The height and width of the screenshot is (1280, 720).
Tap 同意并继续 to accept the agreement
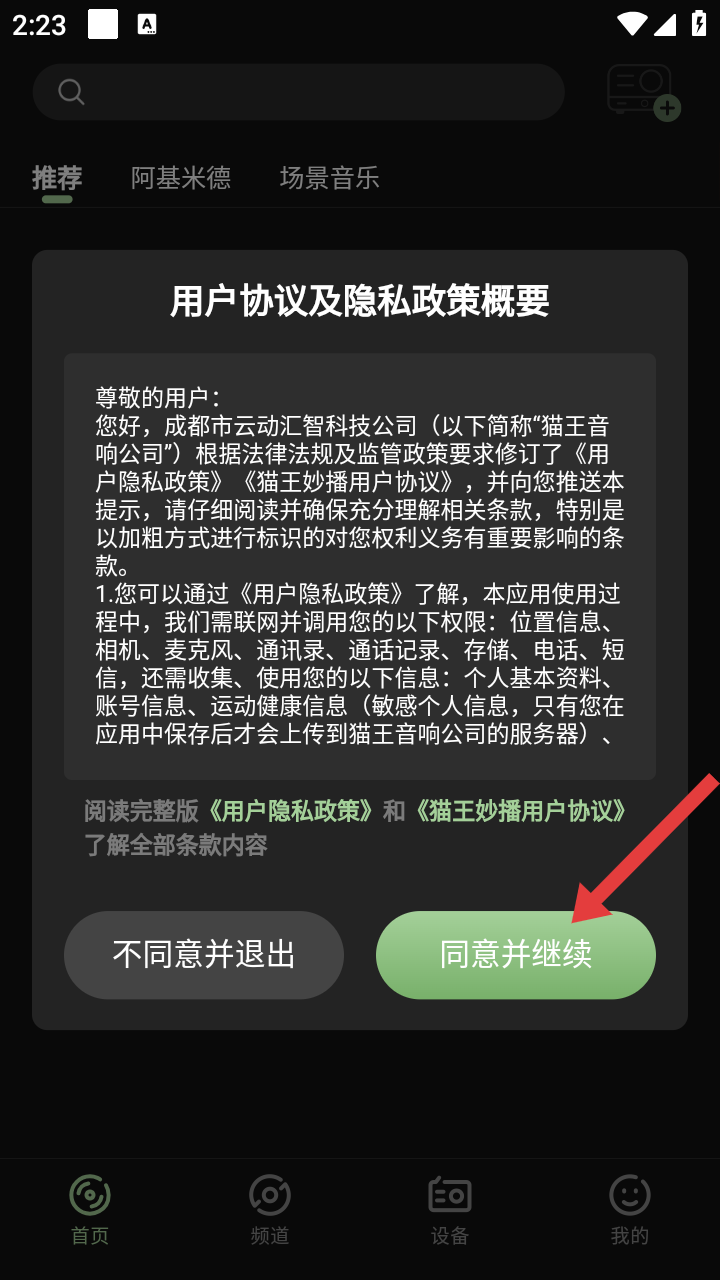(x=515, y=954)
